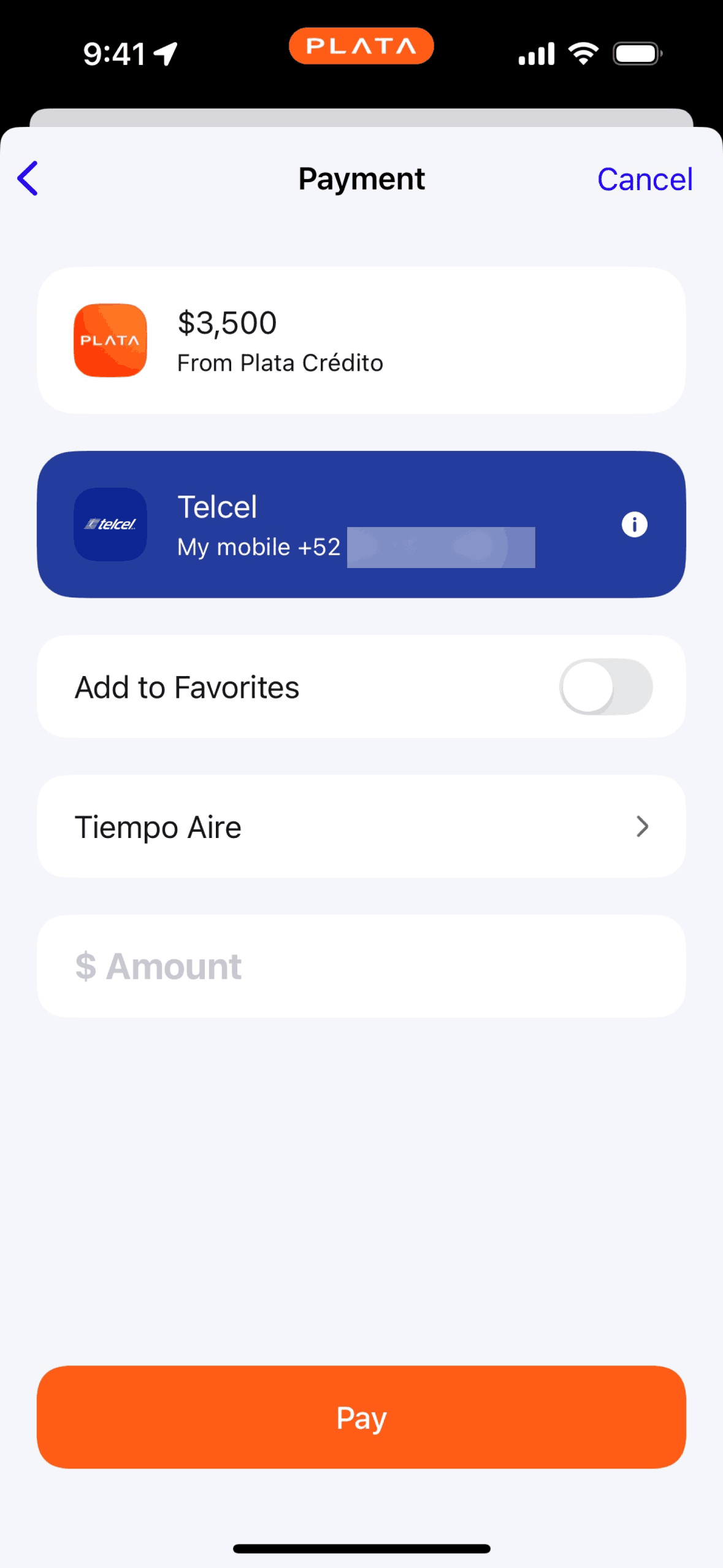Screen dimensions: 723x1568
Task: Tap the orange Pay button
Action: tap(361, 1417)
